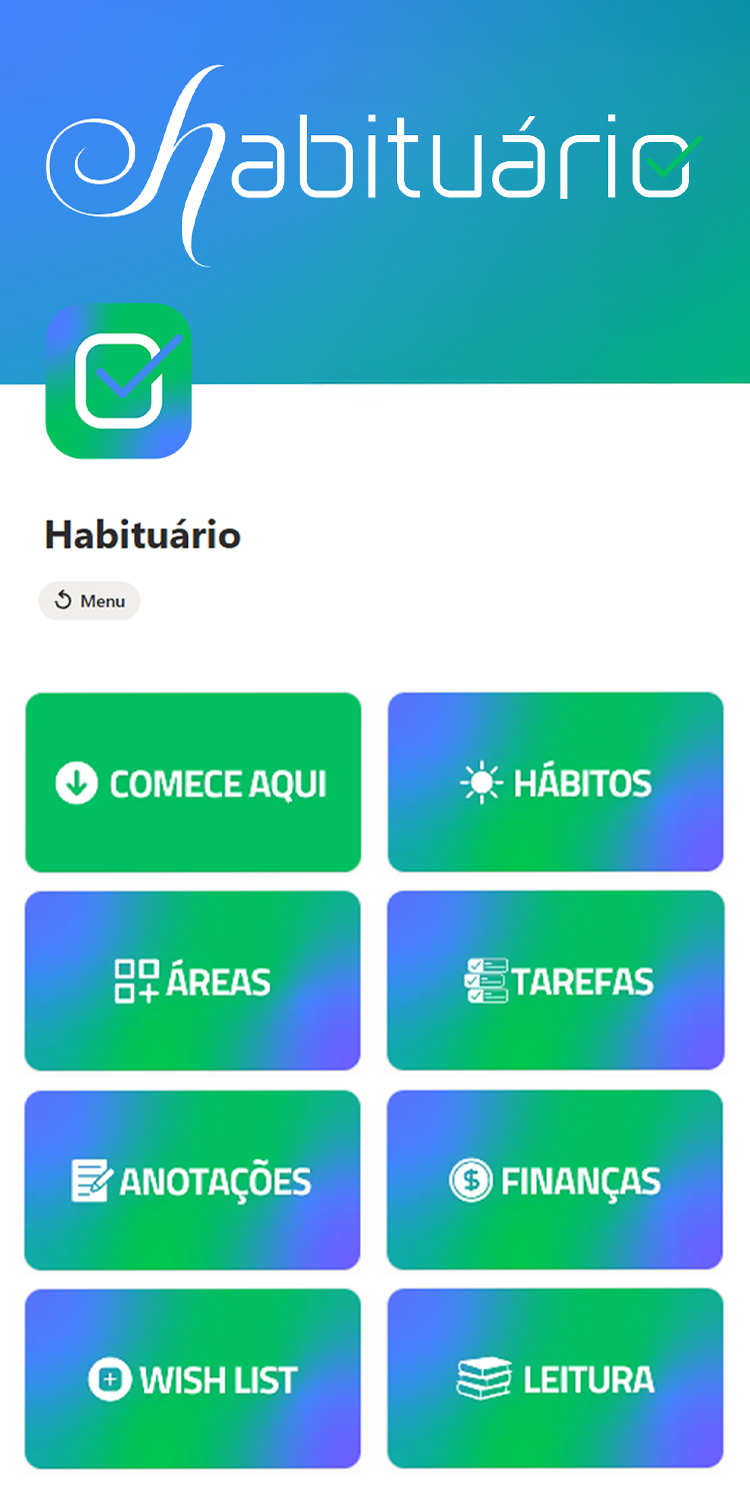Click the Habituário page checkmark app icon
Image resolution: width=750 pixels, height=1500 pixels.
click(x=118, y=382)
